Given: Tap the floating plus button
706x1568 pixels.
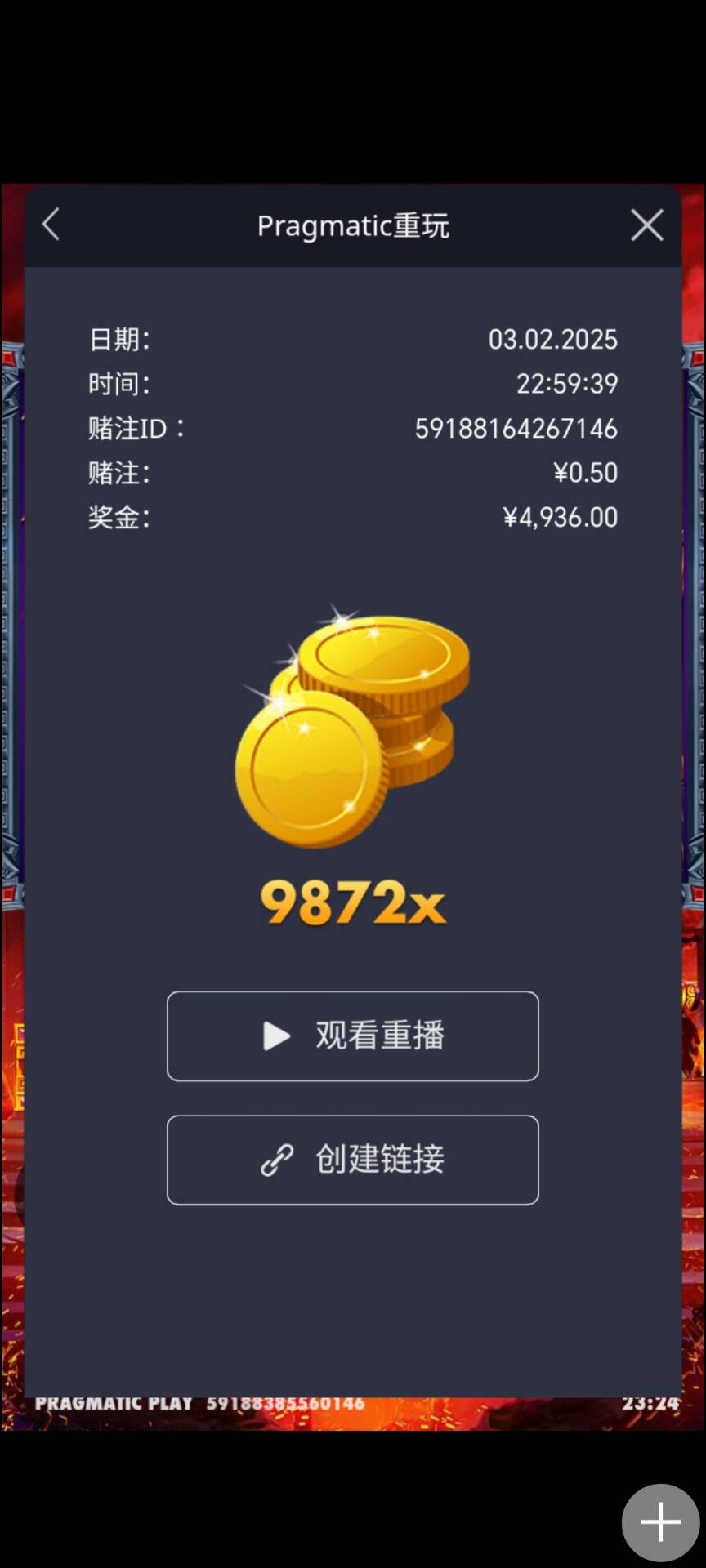Looking at the screenshot, I should click(660, 1522).
